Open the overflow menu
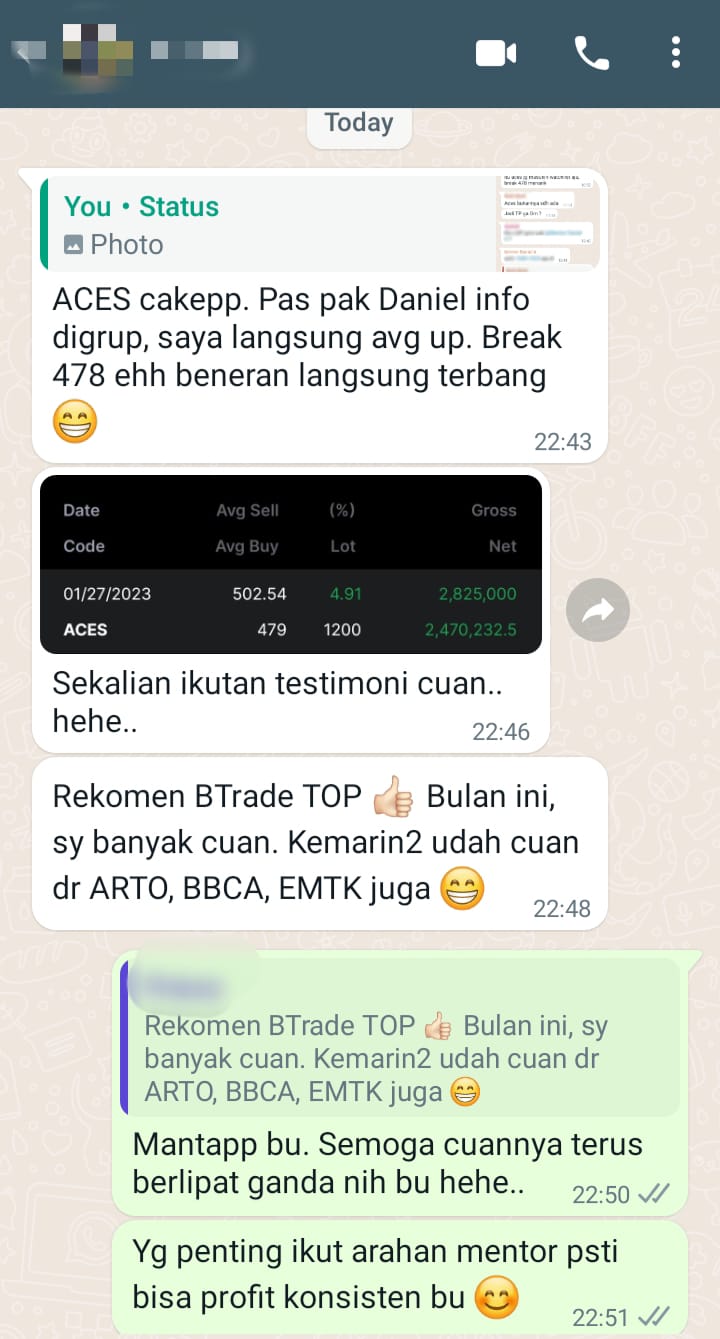 676,53
